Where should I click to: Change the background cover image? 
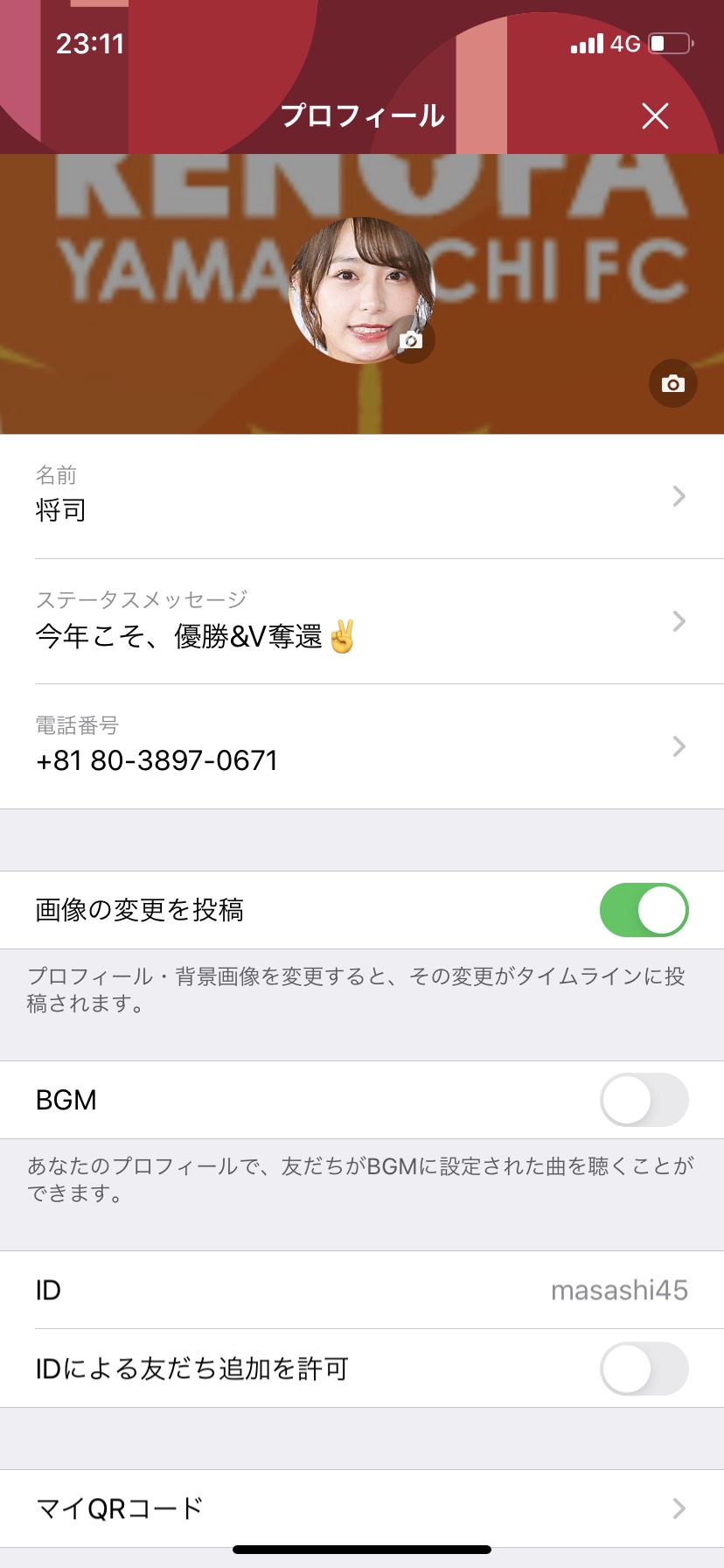672,383
